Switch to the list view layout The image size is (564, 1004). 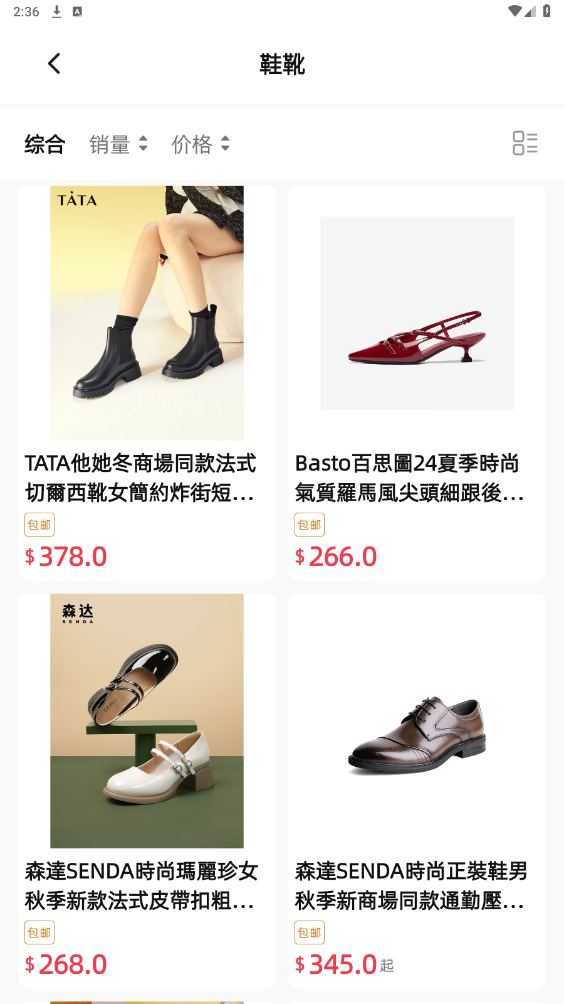coord(525,143)
